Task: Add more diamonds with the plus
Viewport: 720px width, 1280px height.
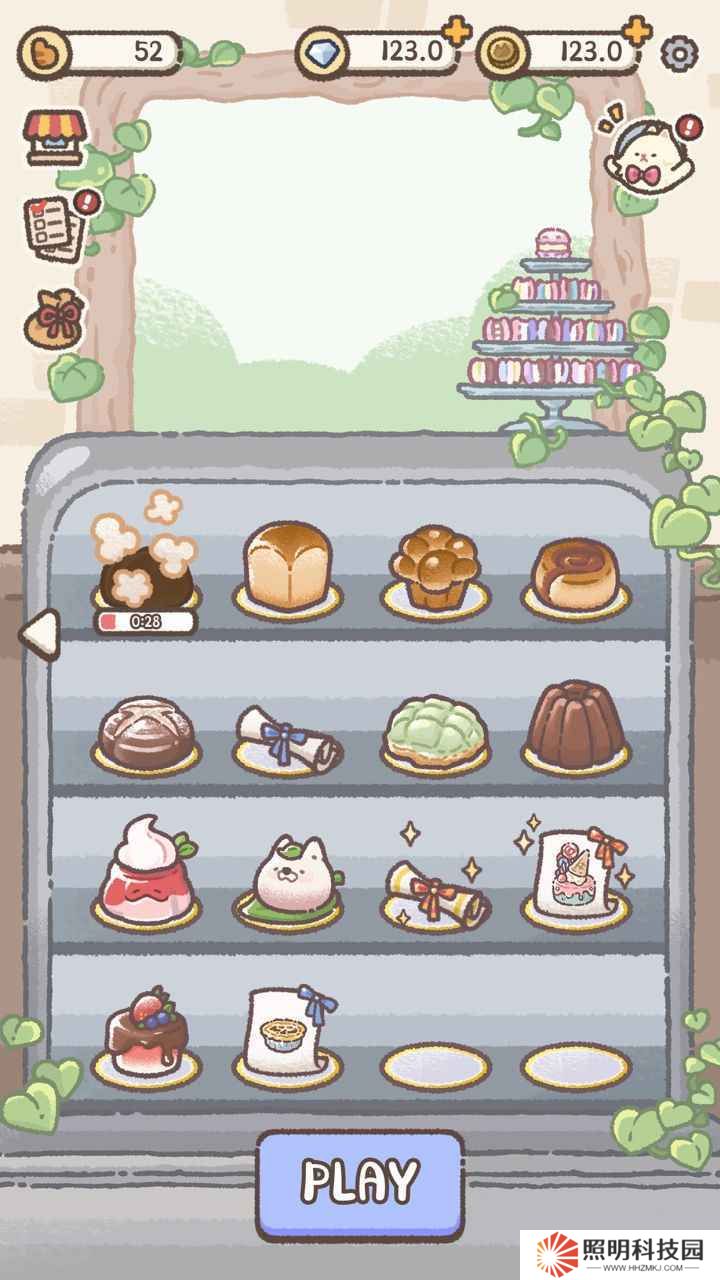Action: [x=457, y=30]
